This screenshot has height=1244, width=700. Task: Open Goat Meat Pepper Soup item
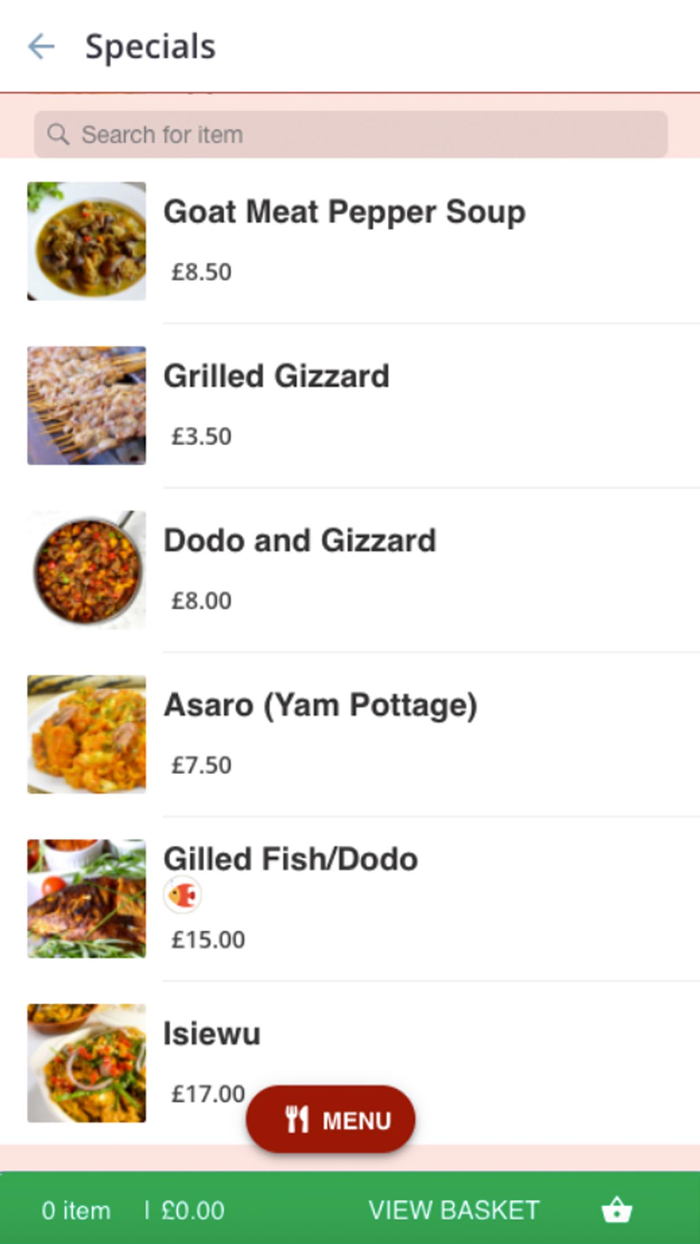(344, 212)
